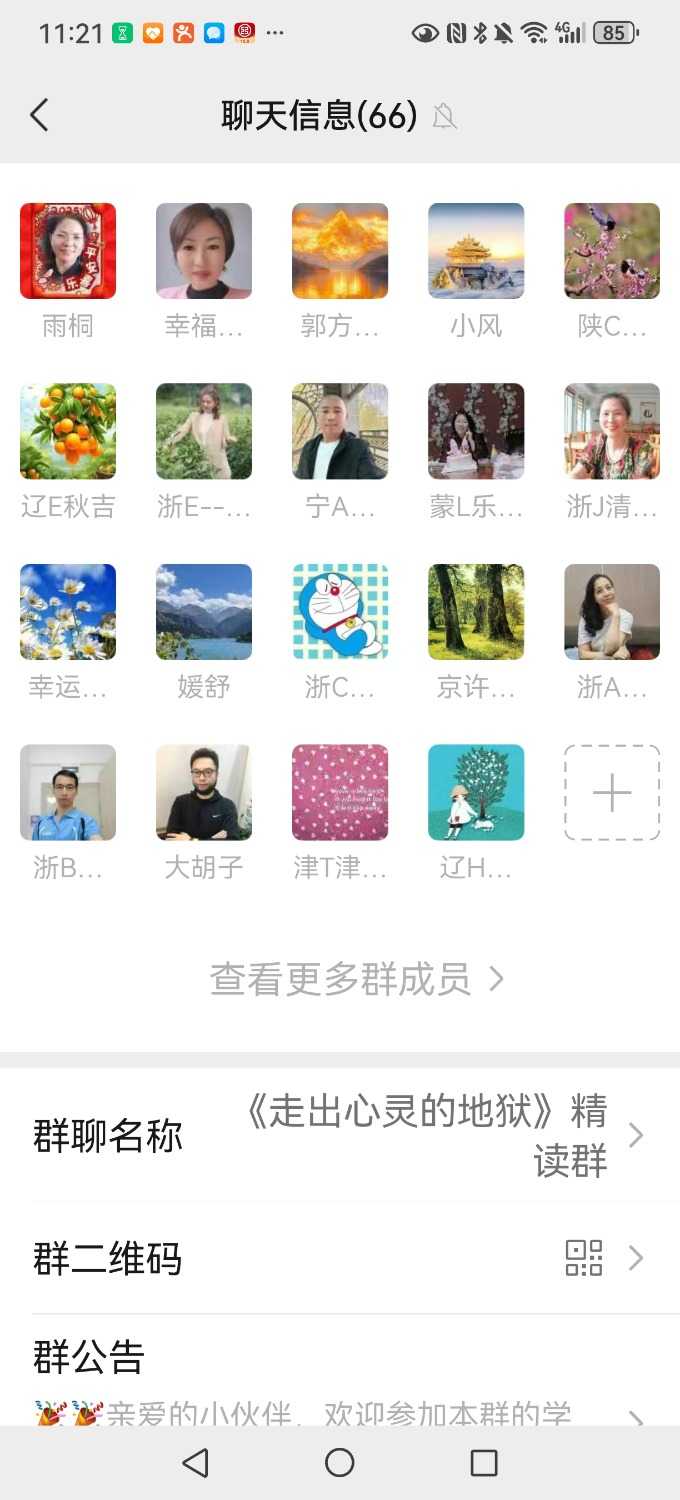View 辽E秋吉's profile
The image size is (680, 1500).
(x=68, y=432)
